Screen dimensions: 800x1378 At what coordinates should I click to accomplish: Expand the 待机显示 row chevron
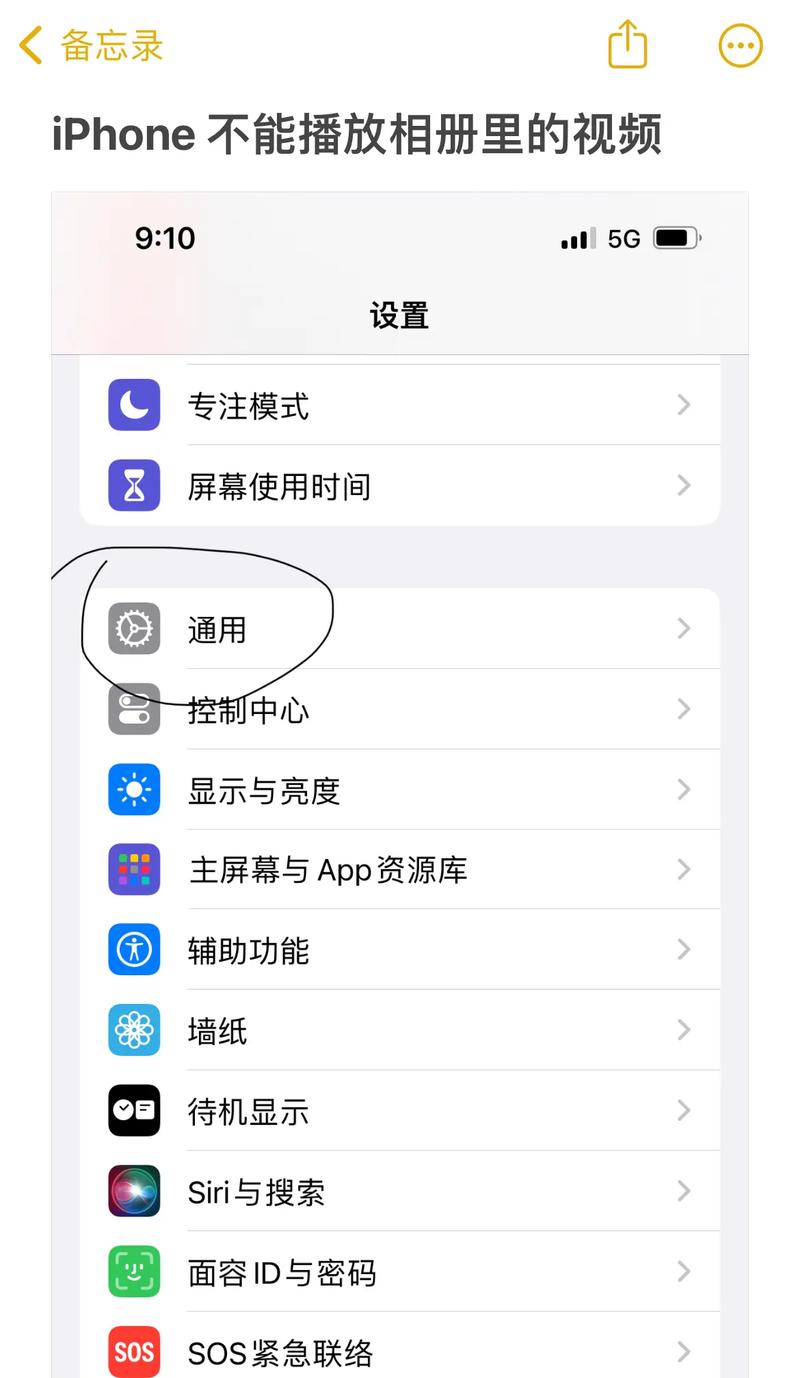coord(684,1110)
